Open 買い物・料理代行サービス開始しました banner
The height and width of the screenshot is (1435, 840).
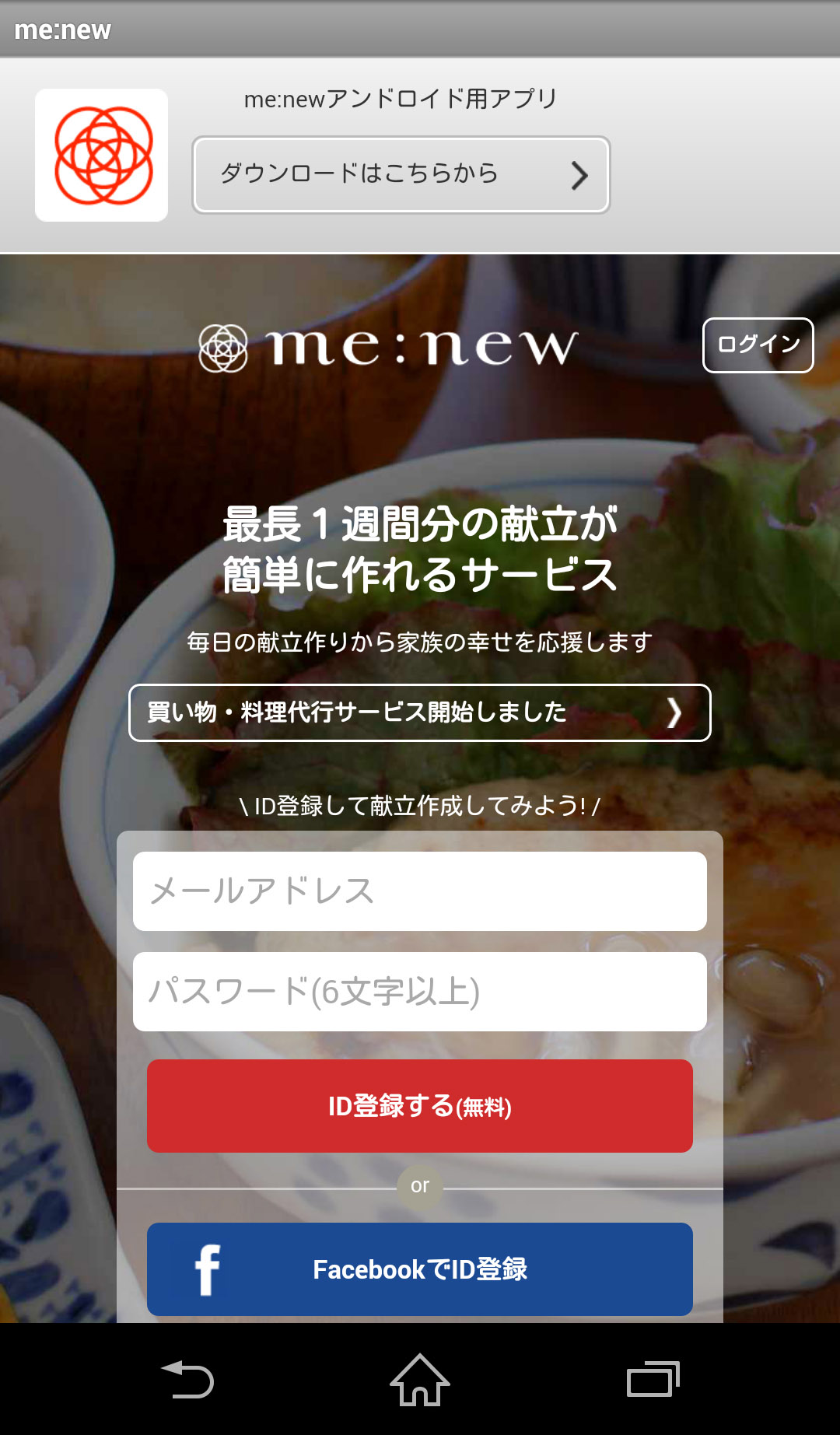419,712
